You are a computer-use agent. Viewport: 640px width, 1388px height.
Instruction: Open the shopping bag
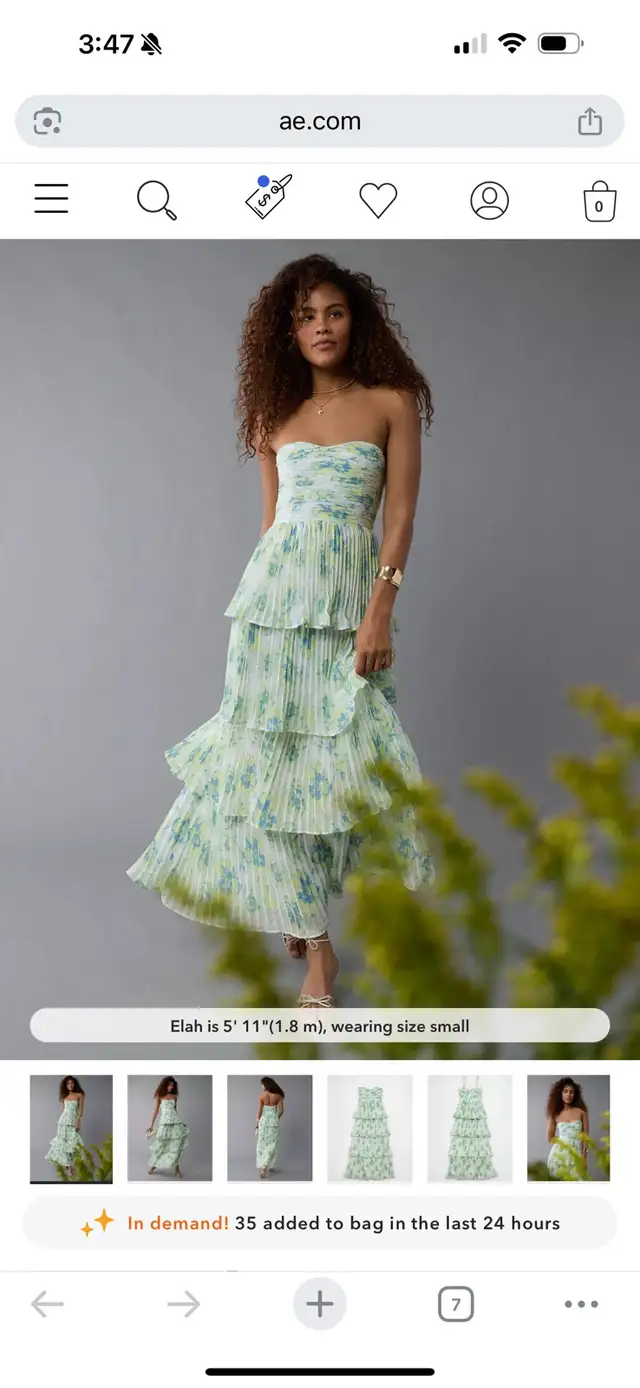pos(599,201)
